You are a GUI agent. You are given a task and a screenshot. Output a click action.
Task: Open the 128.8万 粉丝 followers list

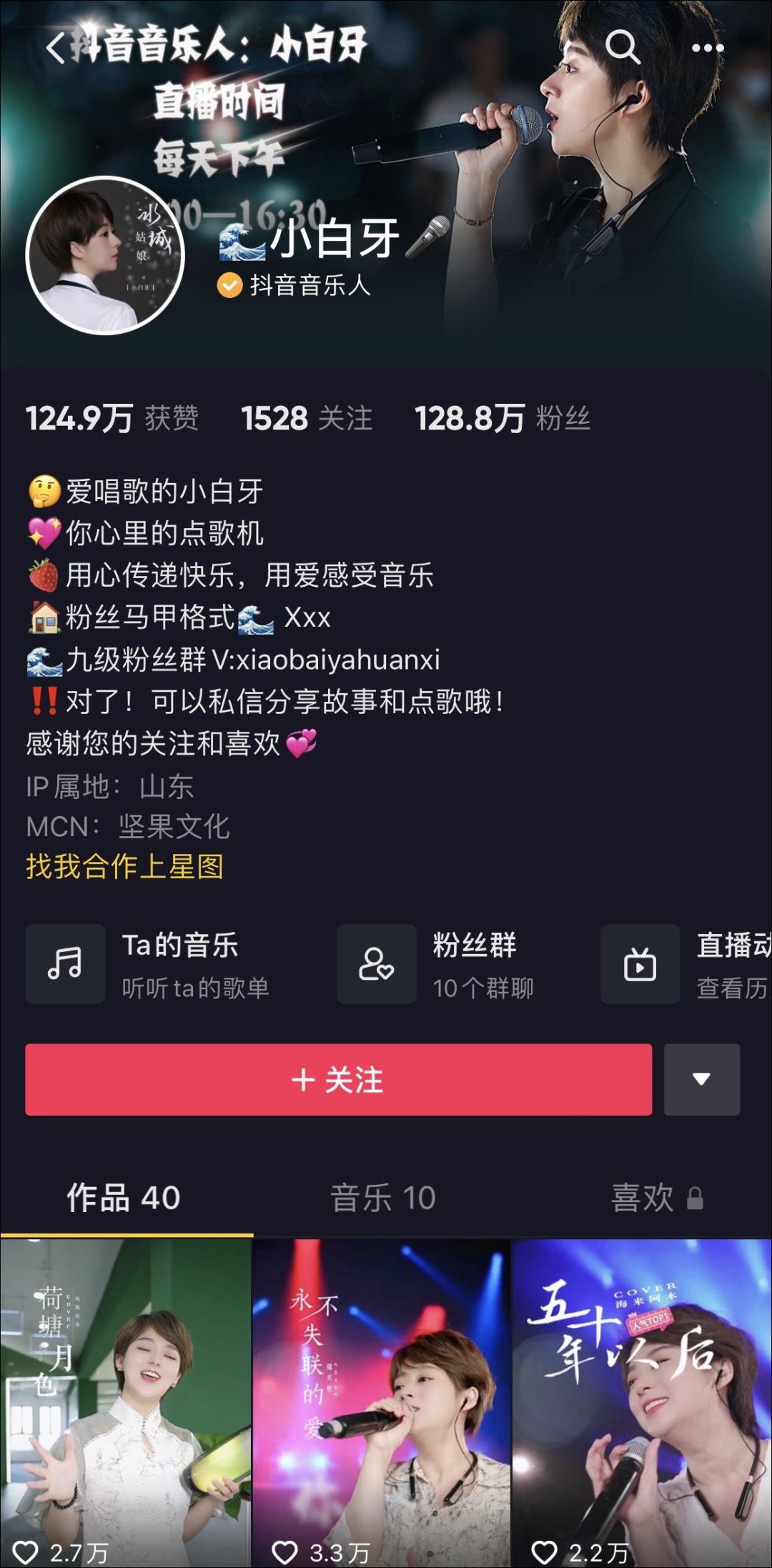coord(503,418)
